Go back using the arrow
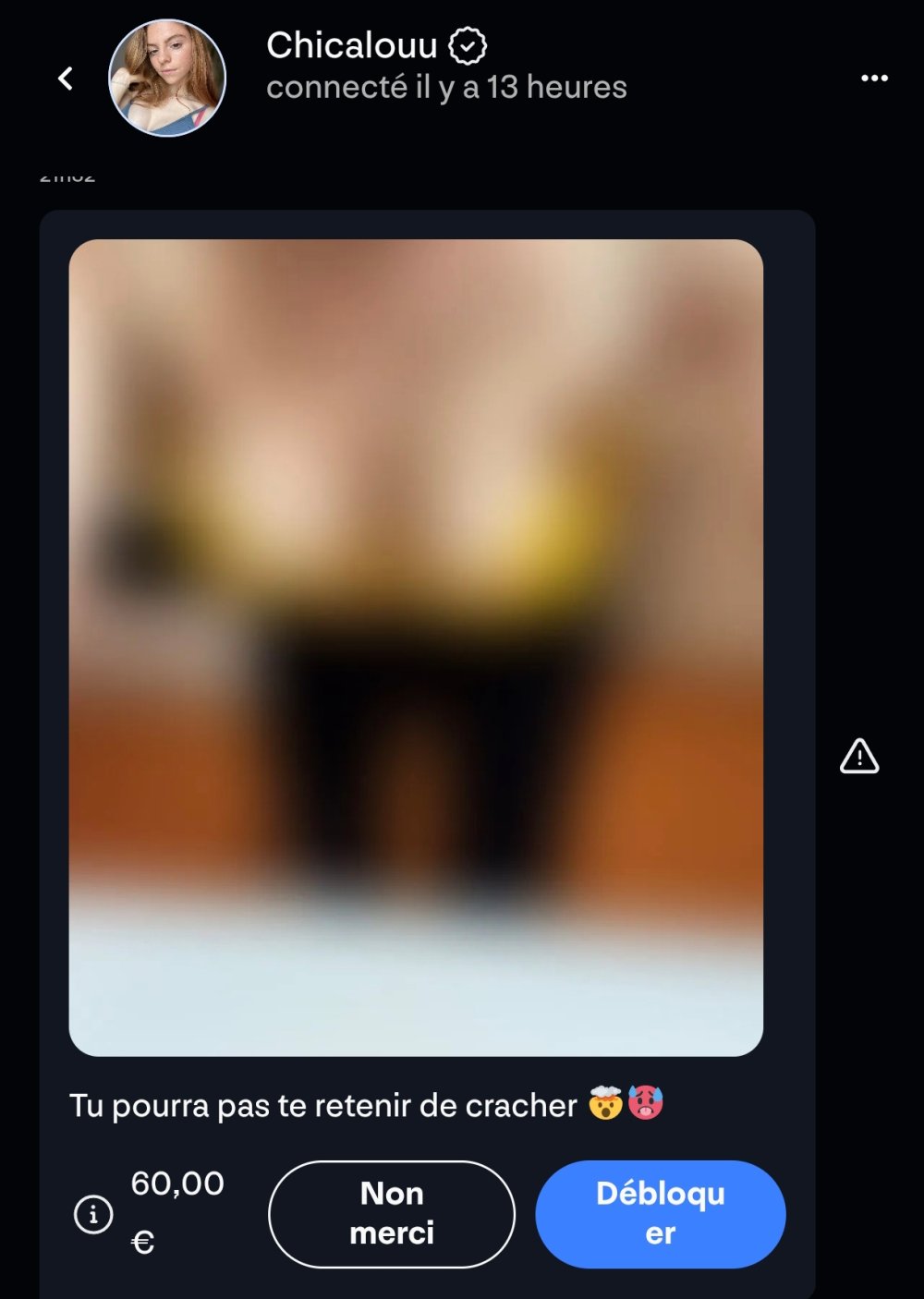The width and height of the screenshot is (924, 1299). pyautogui.click(x=66, y=79)
